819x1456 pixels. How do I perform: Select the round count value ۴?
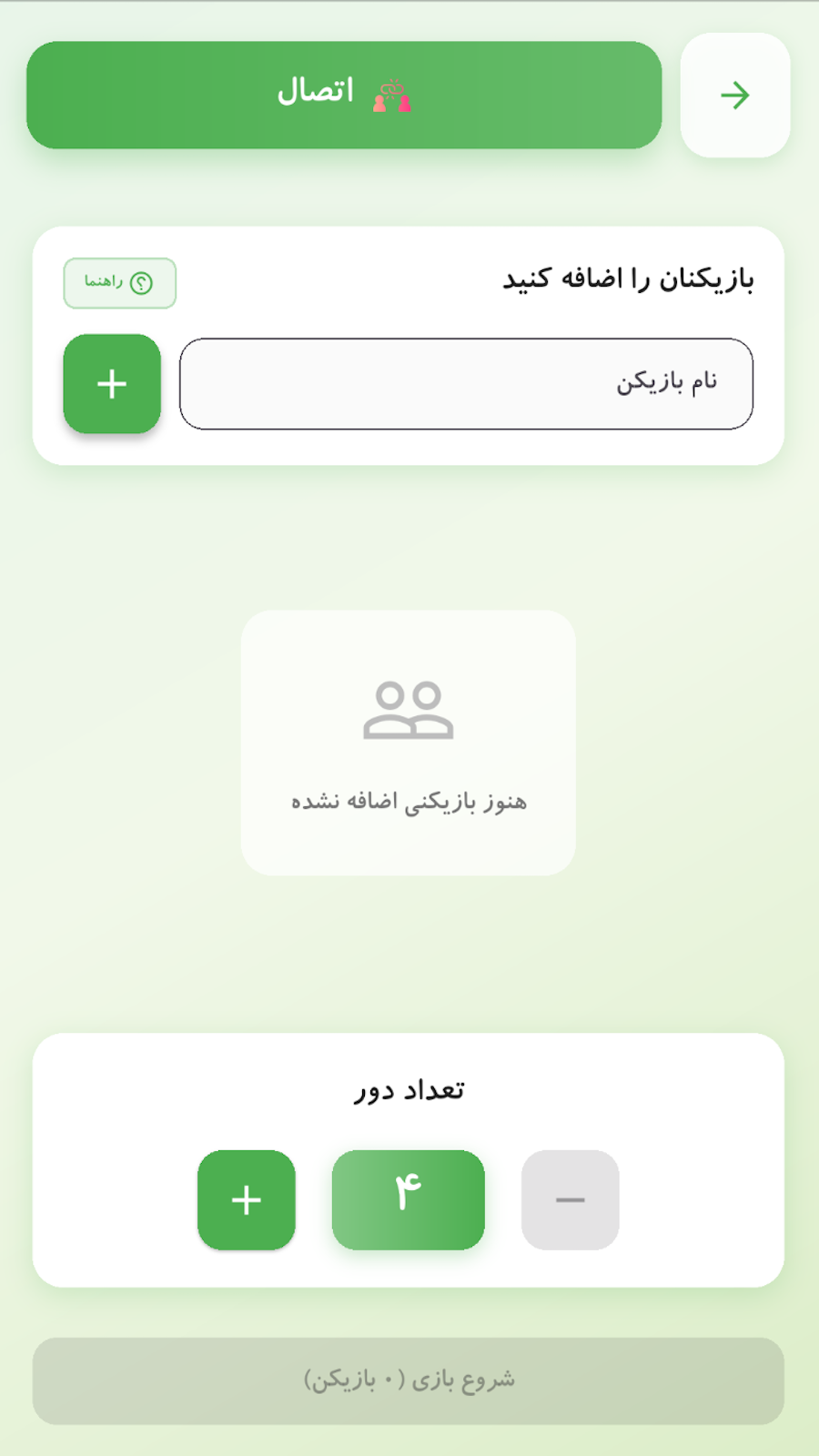[x=408, y=1199]
